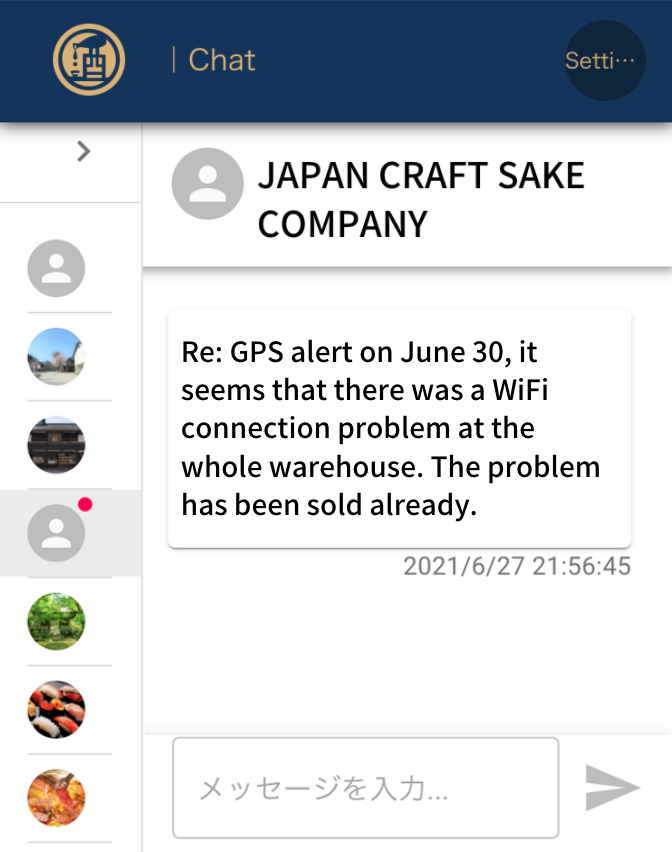
Task: Open the topmost gray default avatar contact
Action: click(57, 269)
